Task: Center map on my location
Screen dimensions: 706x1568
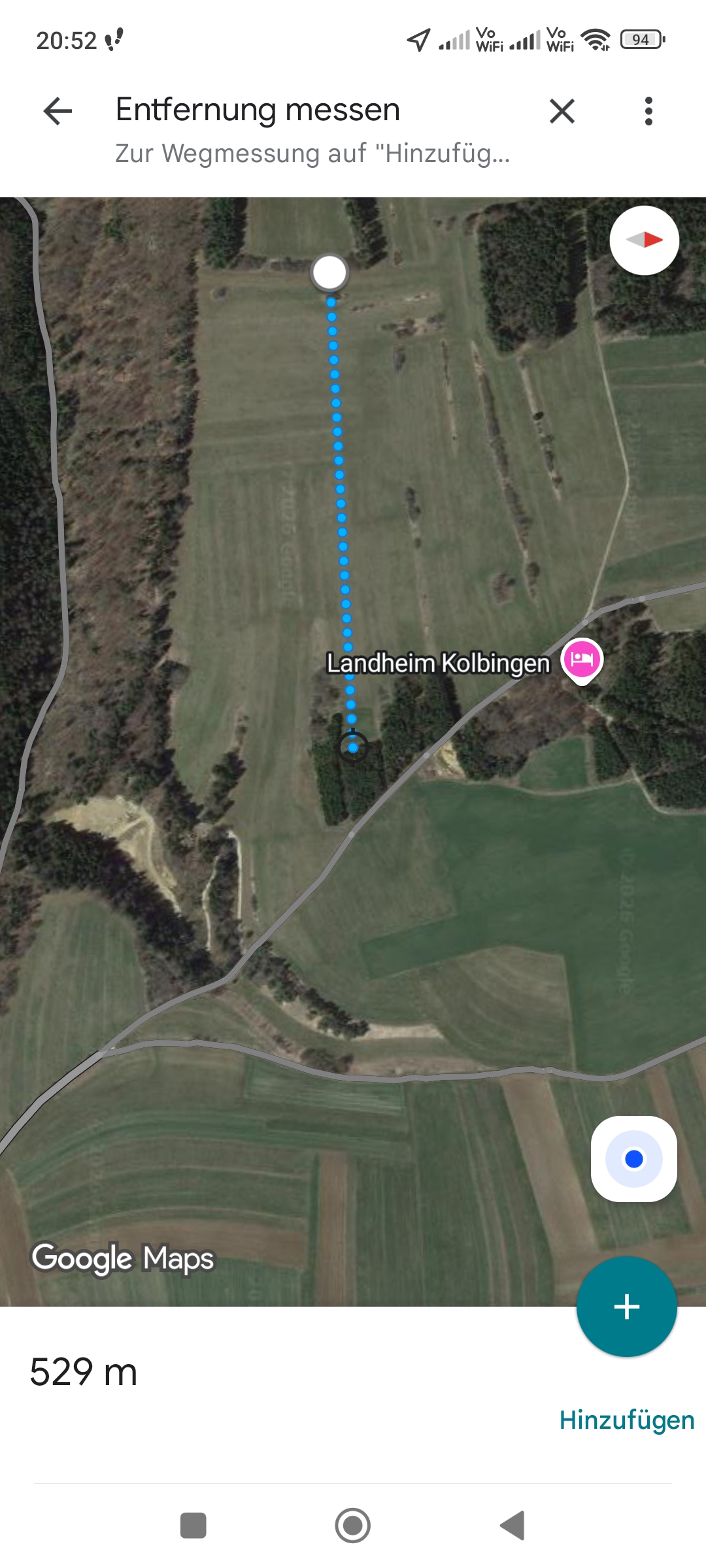Action: (x=633, y=1159)
